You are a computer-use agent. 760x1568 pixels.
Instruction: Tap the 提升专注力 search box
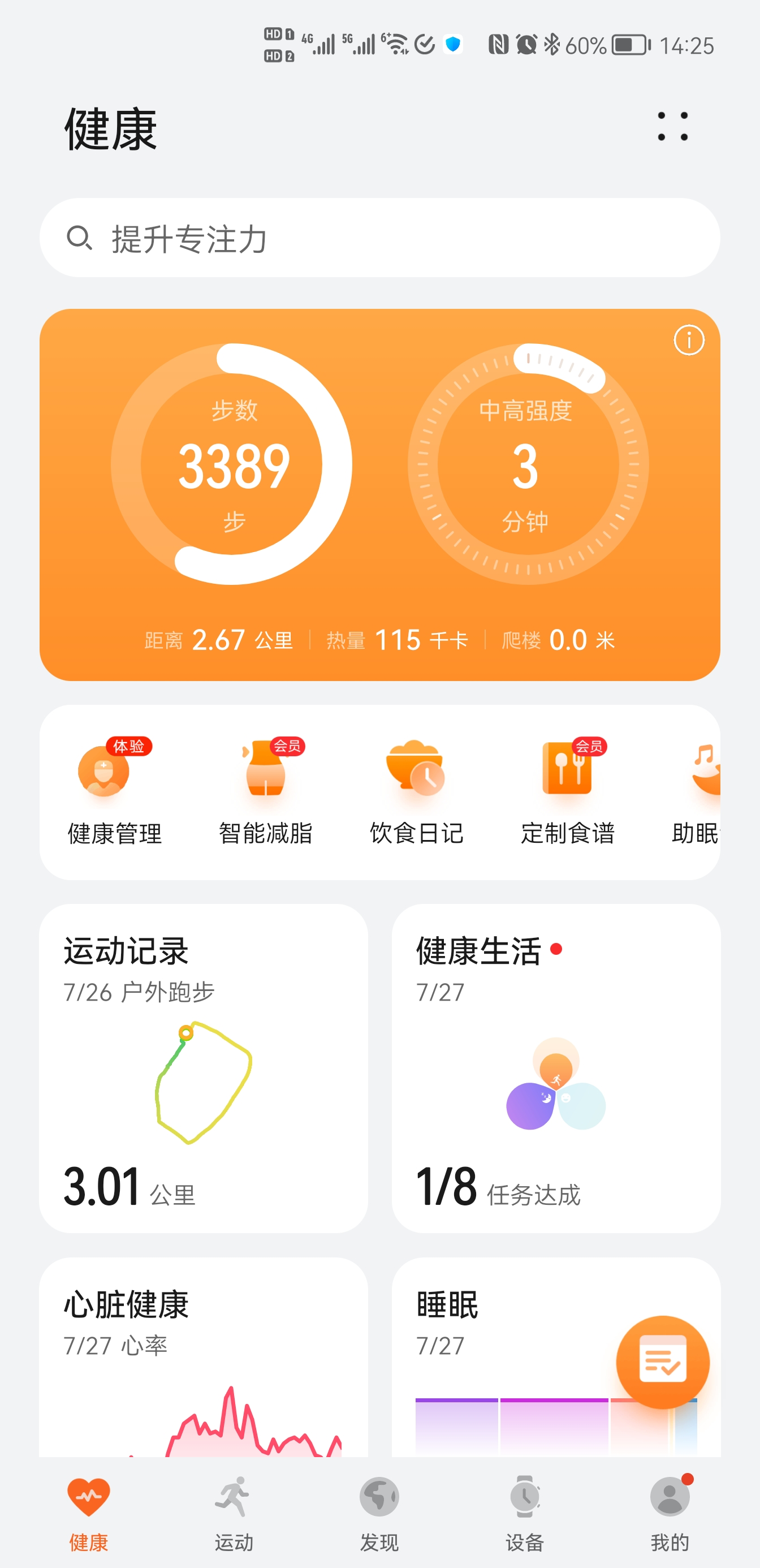tap(379, 238)
